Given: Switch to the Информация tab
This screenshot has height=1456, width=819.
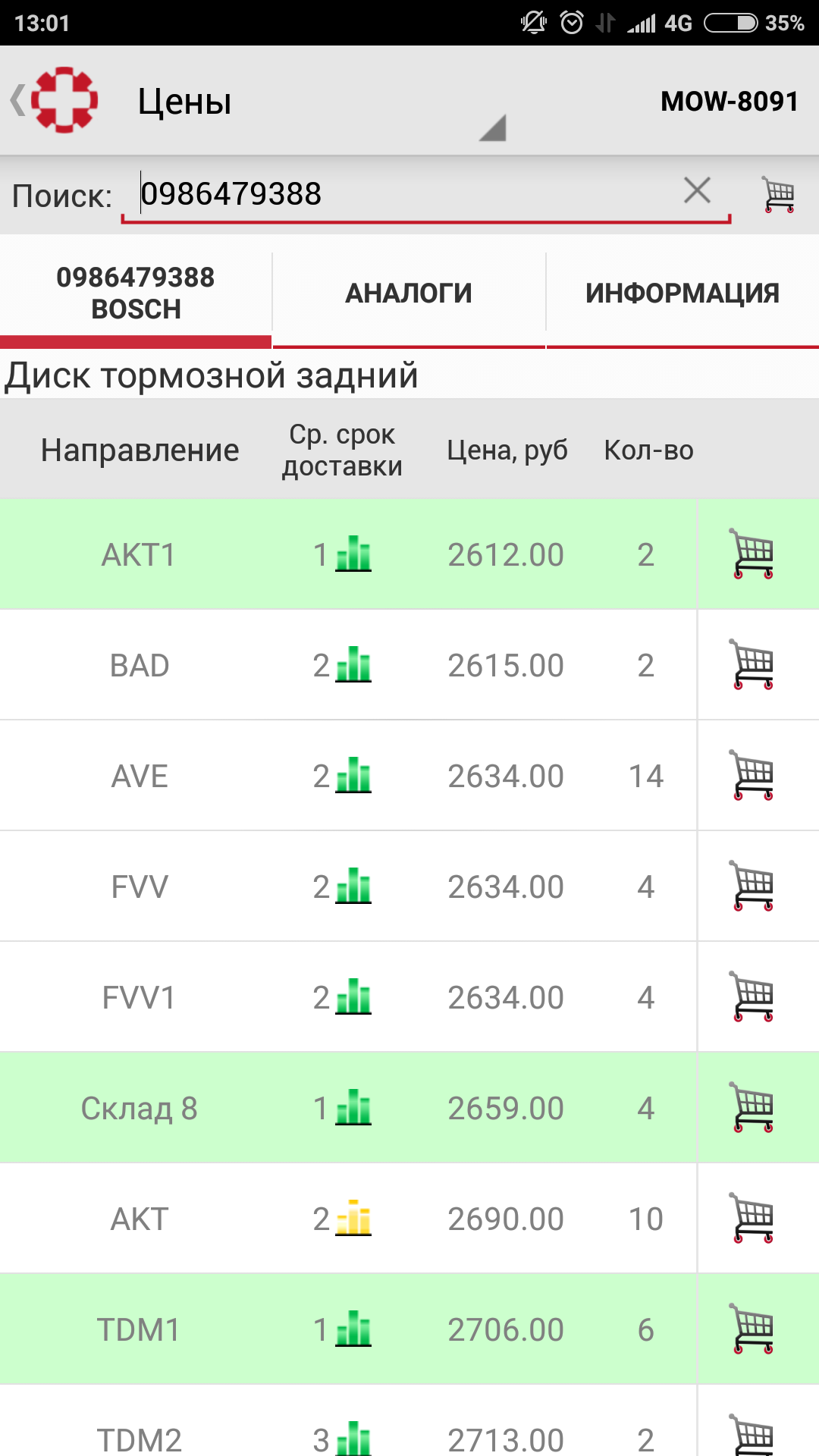Looking at the screenshot, I should (682, 293).
